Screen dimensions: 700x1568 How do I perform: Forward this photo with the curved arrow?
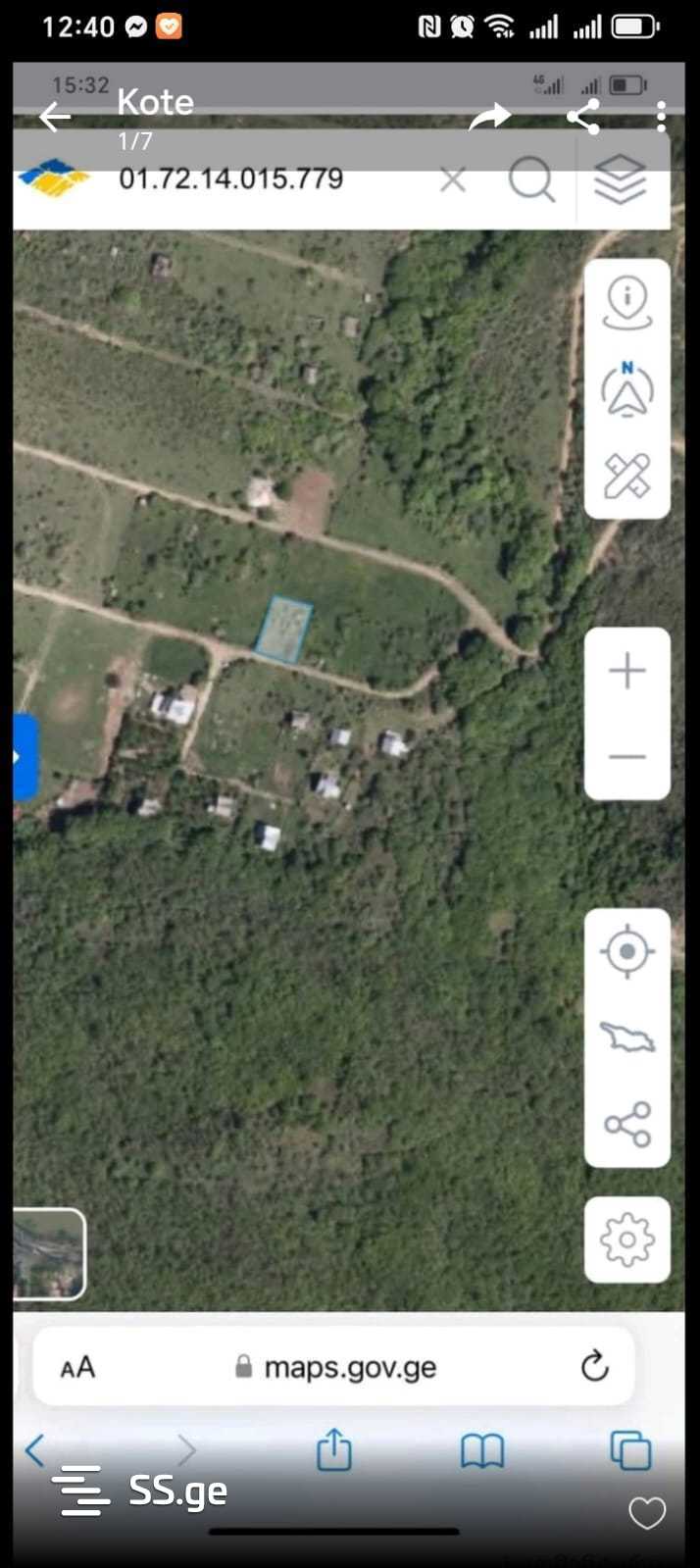[490, 118]
